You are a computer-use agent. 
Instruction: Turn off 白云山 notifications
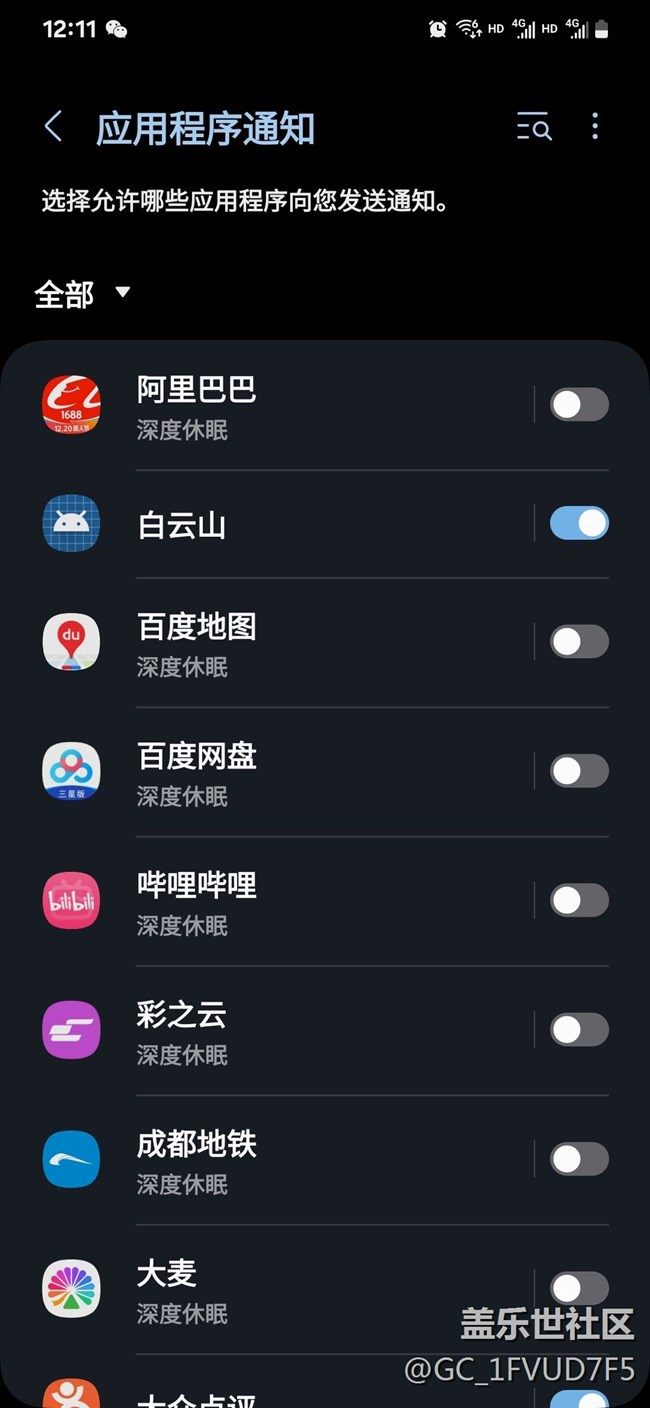click(x=579, y=523)
